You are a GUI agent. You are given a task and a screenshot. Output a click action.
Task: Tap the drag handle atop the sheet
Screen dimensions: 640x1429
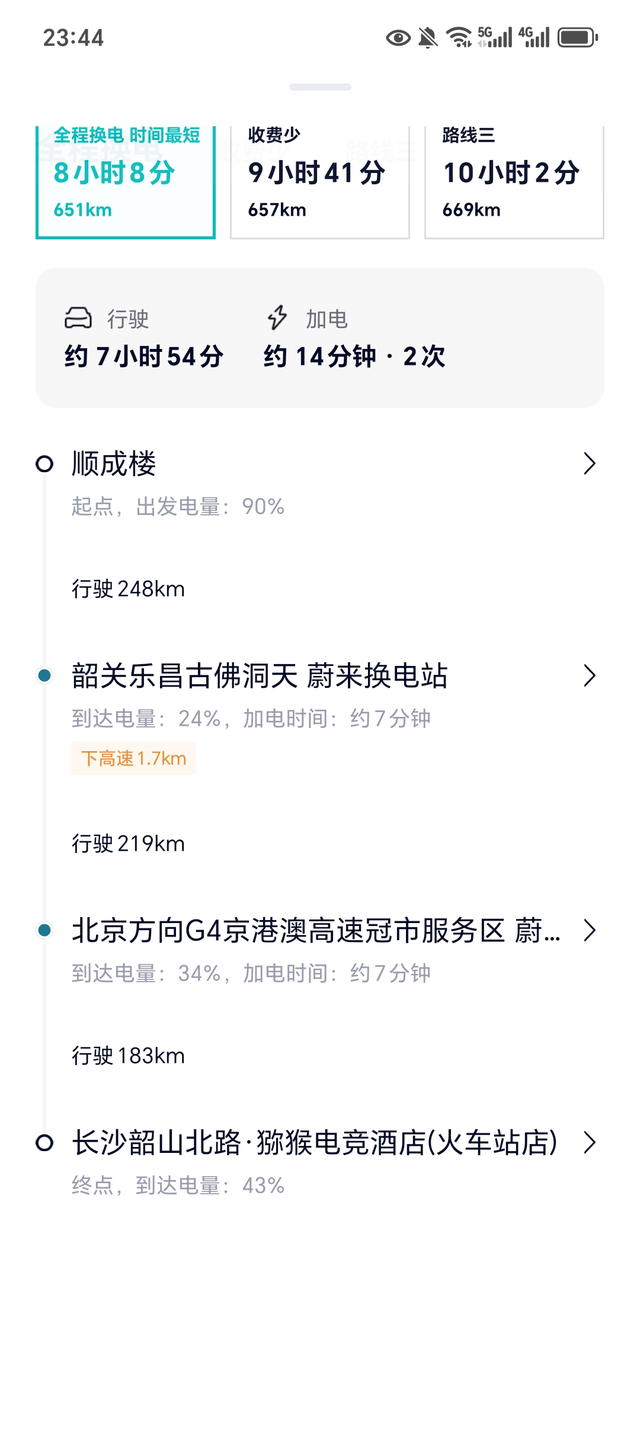[x=320, y=88]
